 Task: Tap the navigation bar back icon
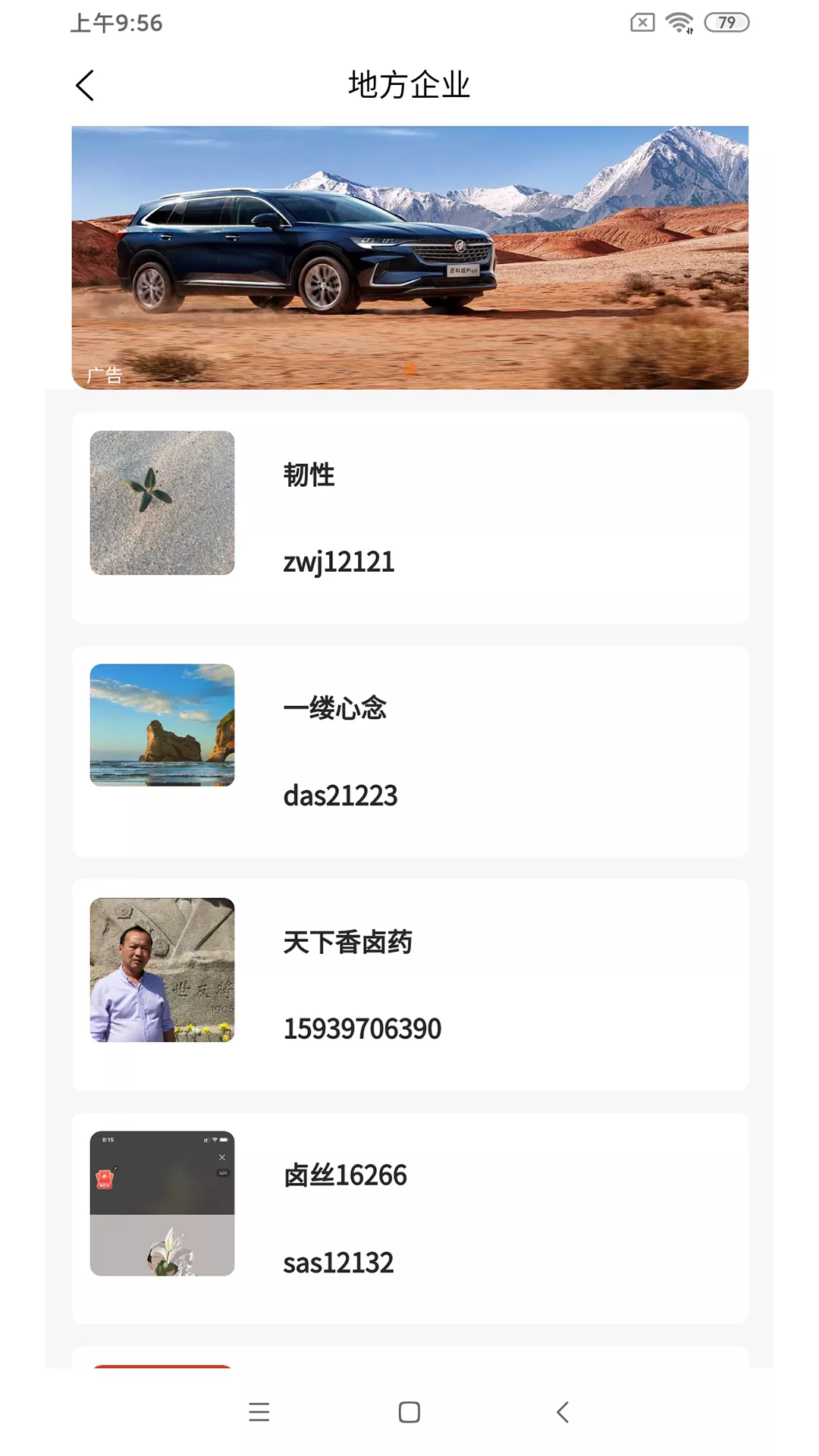(561, 1407)
